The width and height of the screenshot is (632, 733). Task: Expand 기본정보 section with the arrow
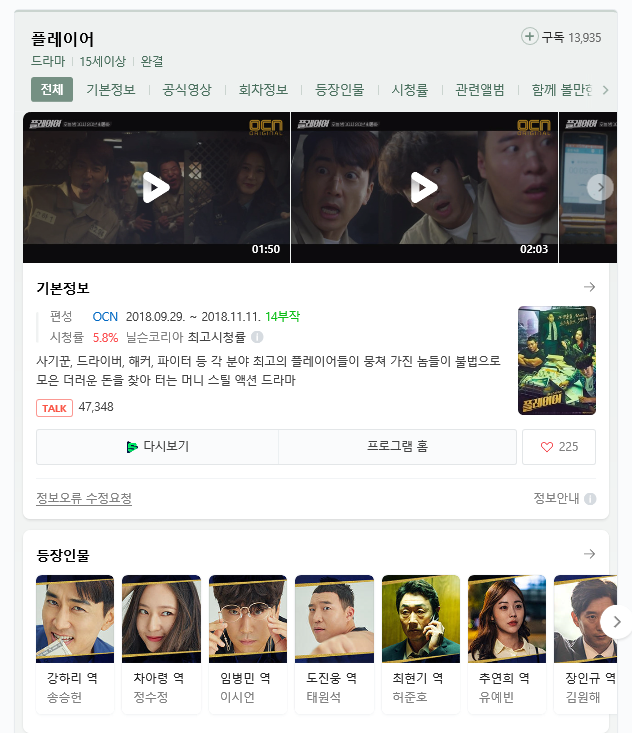[x=589, y=288]
